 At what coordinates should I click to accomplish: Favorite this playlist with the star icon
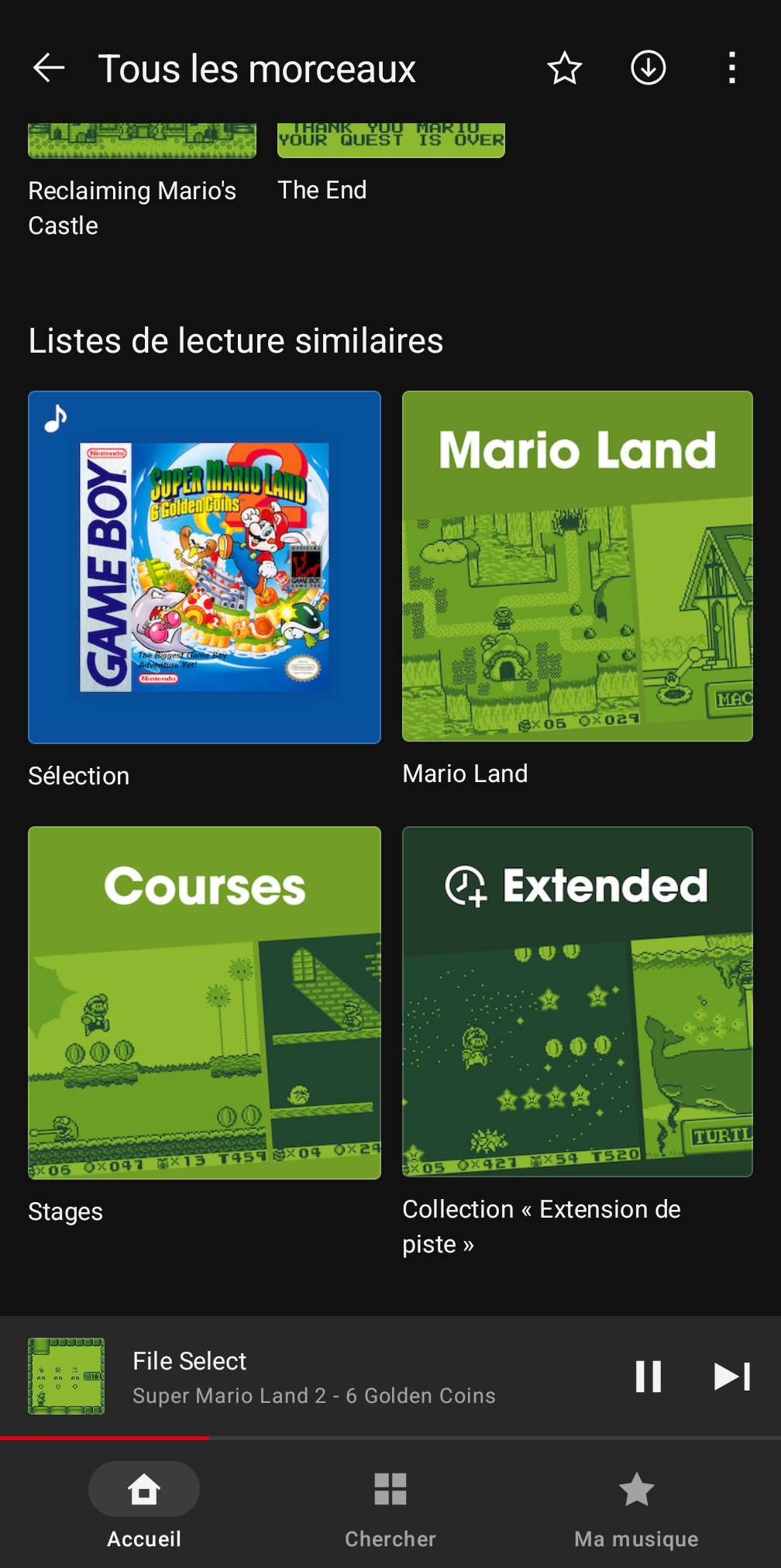coord(565,68)
